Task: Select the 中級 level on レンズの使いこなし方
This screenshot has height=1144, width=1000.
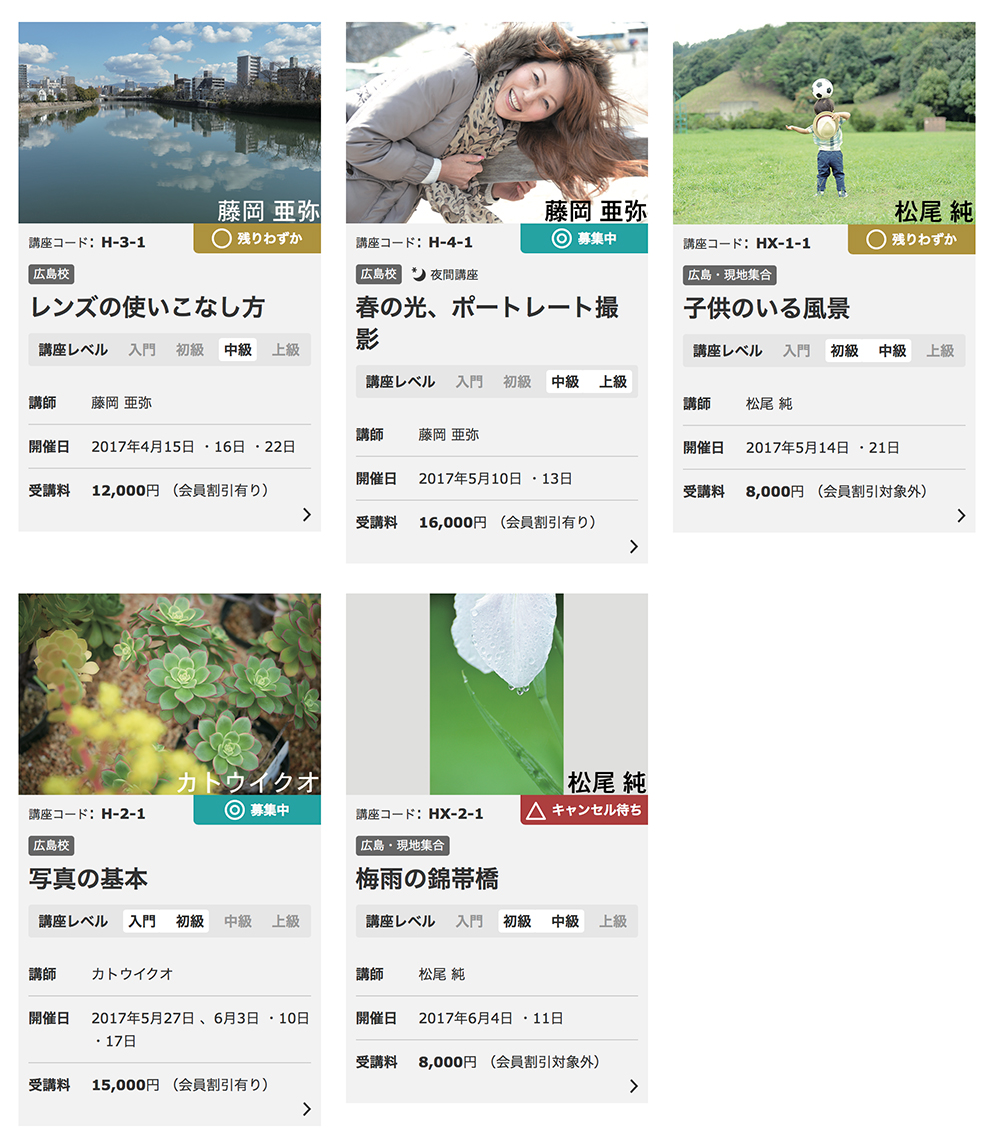Action: point(237,349)
